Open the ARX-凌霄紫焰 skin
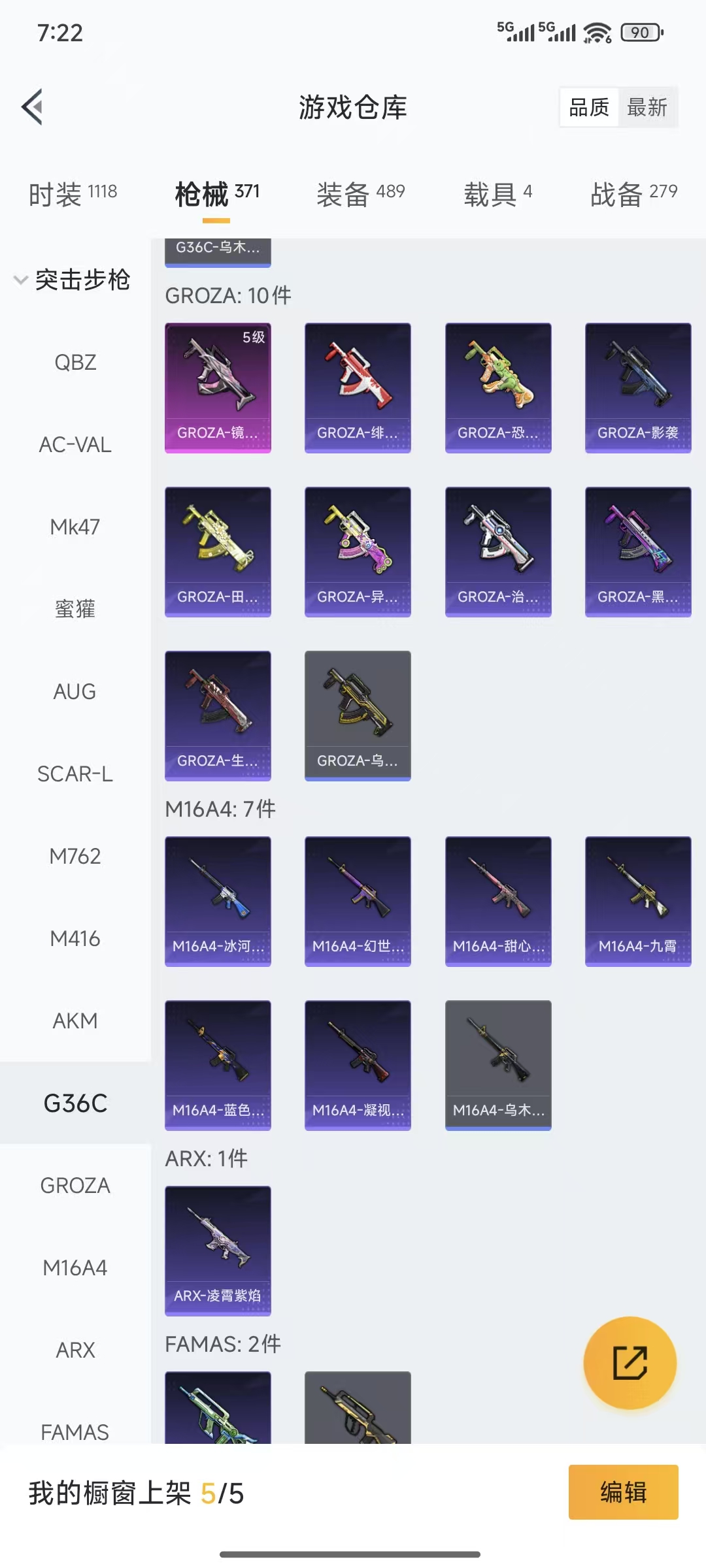 click(218, 1250)
